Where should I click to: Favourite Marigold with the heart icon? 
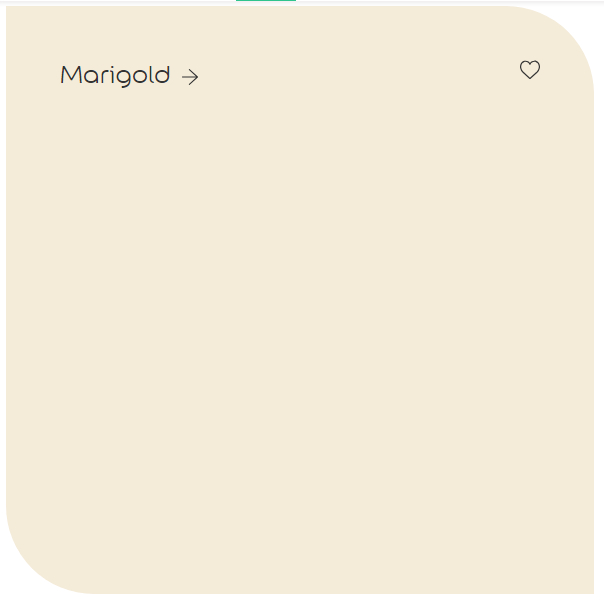pyautogui.click(x=530, y=70)
